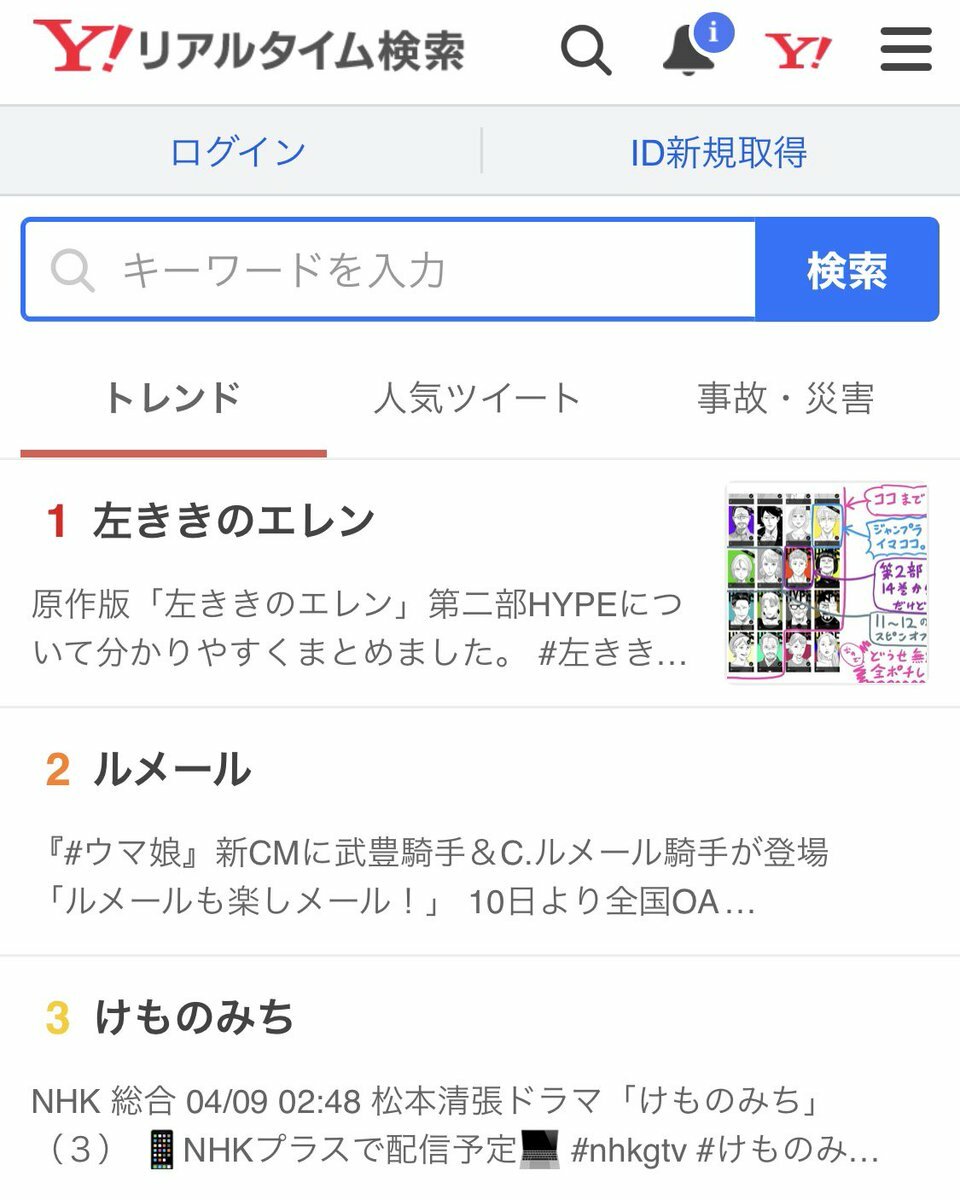This screenshot has width=960, height=1200.
Task: Switch to the トレンド tab
Action: pos(172,398)
